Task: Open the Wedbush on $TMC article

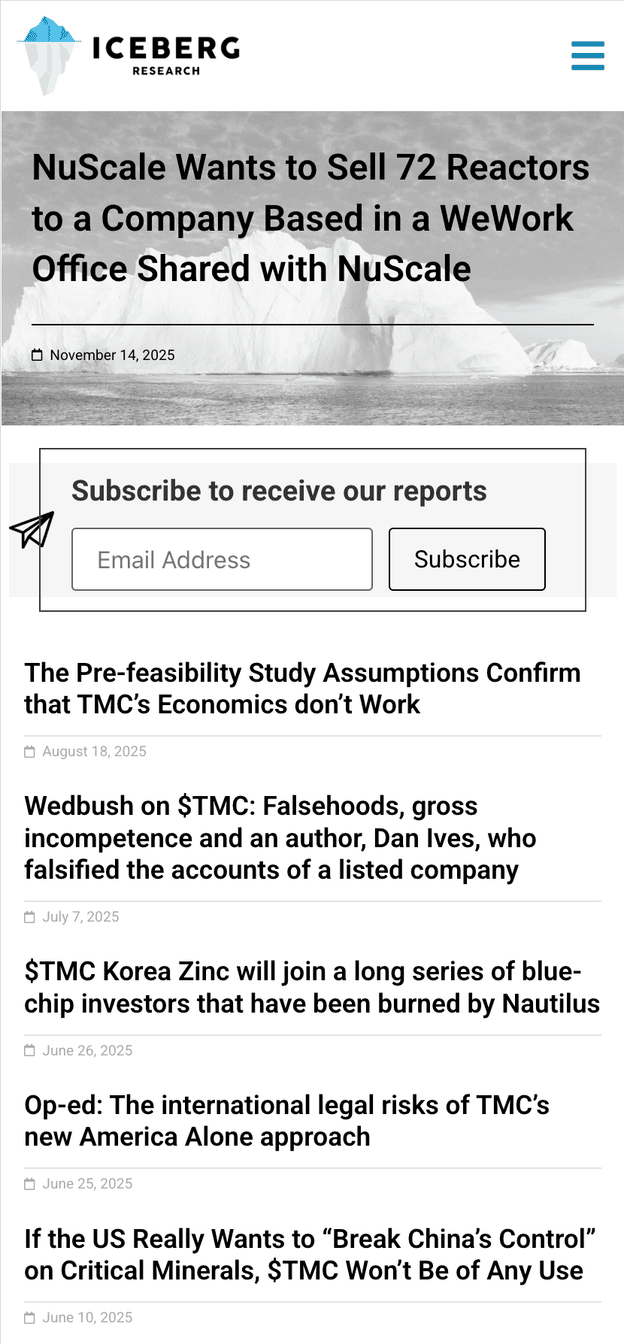Action: pyautogui.click(x=280, y=838)
